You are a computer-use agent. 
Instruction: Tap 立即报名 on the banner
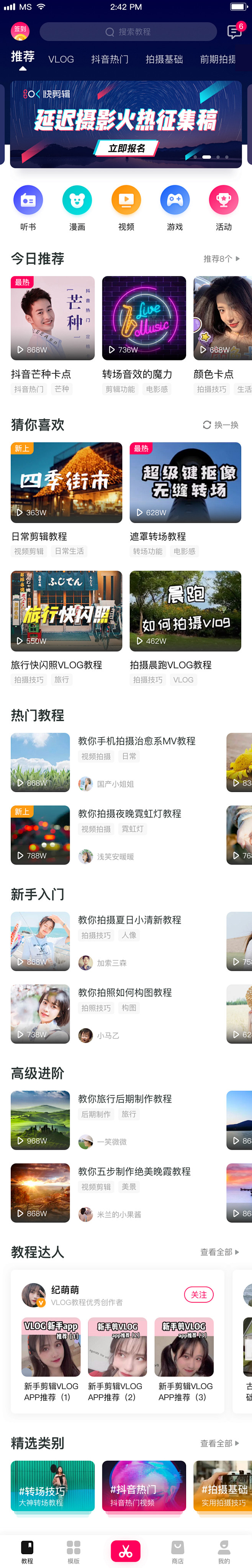click(x=127, y=148)
